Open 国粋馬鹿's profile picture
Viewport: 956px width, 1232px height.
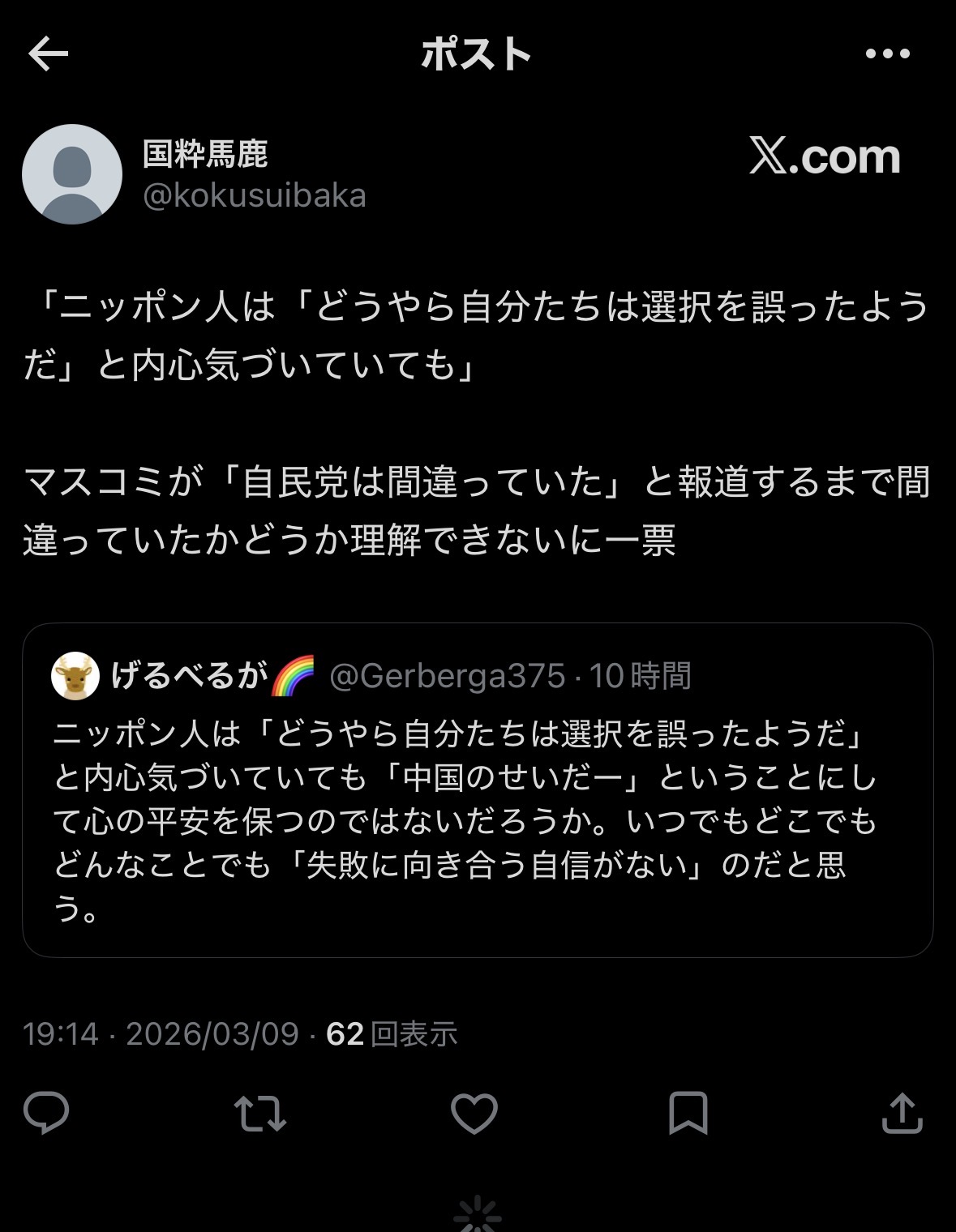point(72,174)
